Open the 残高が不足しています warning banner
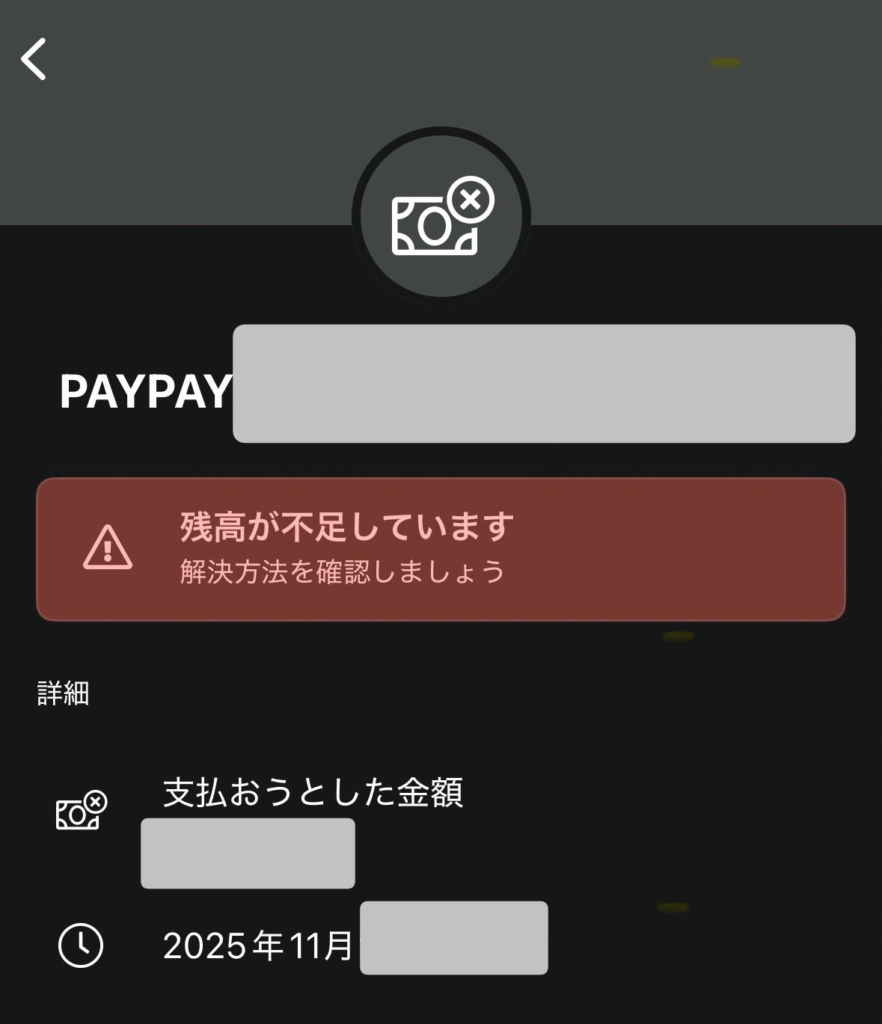 440,549
